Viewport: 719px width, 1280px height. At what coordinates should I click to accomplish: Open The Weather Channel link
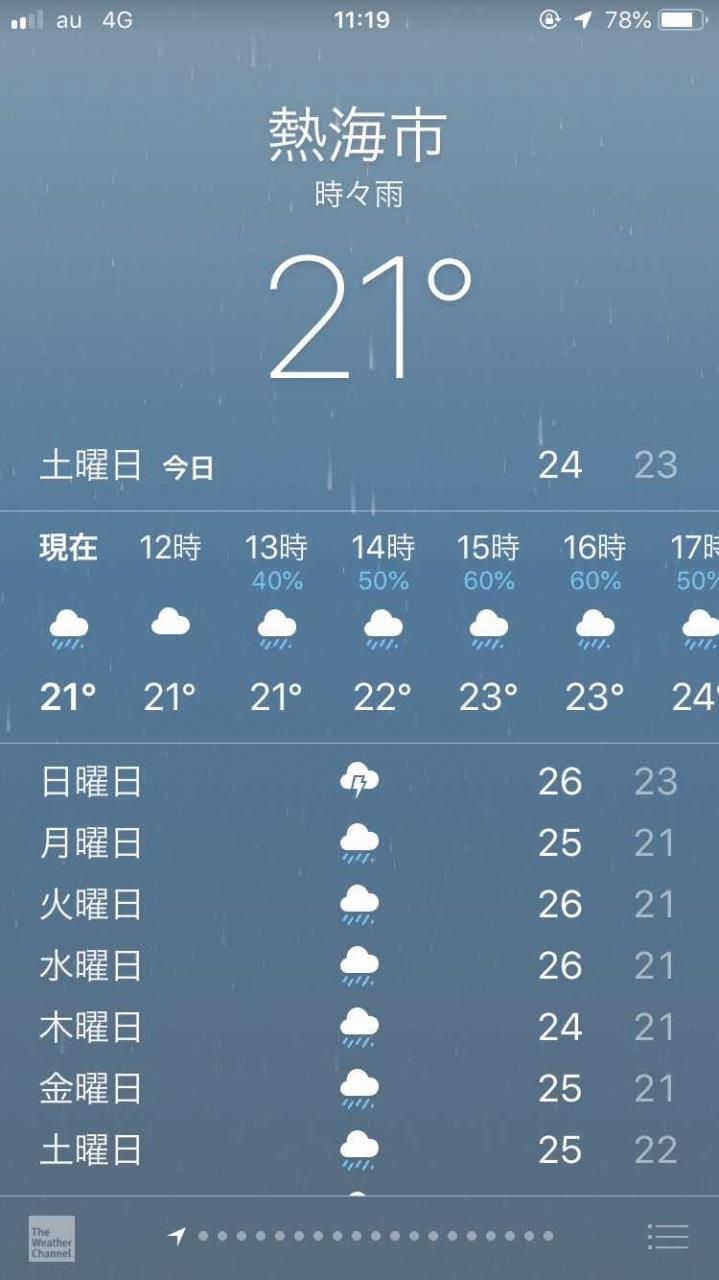tap(51, 1238)
